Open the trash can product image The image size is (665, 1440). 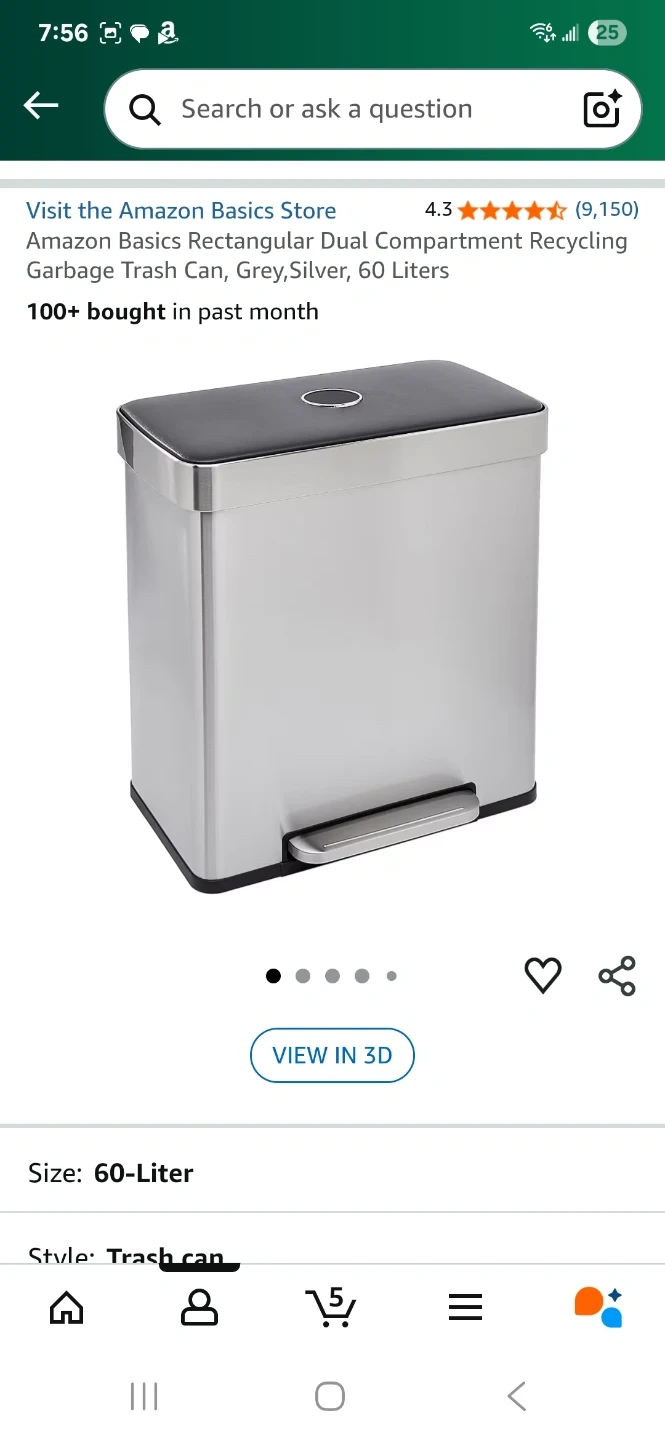(332, 625)
